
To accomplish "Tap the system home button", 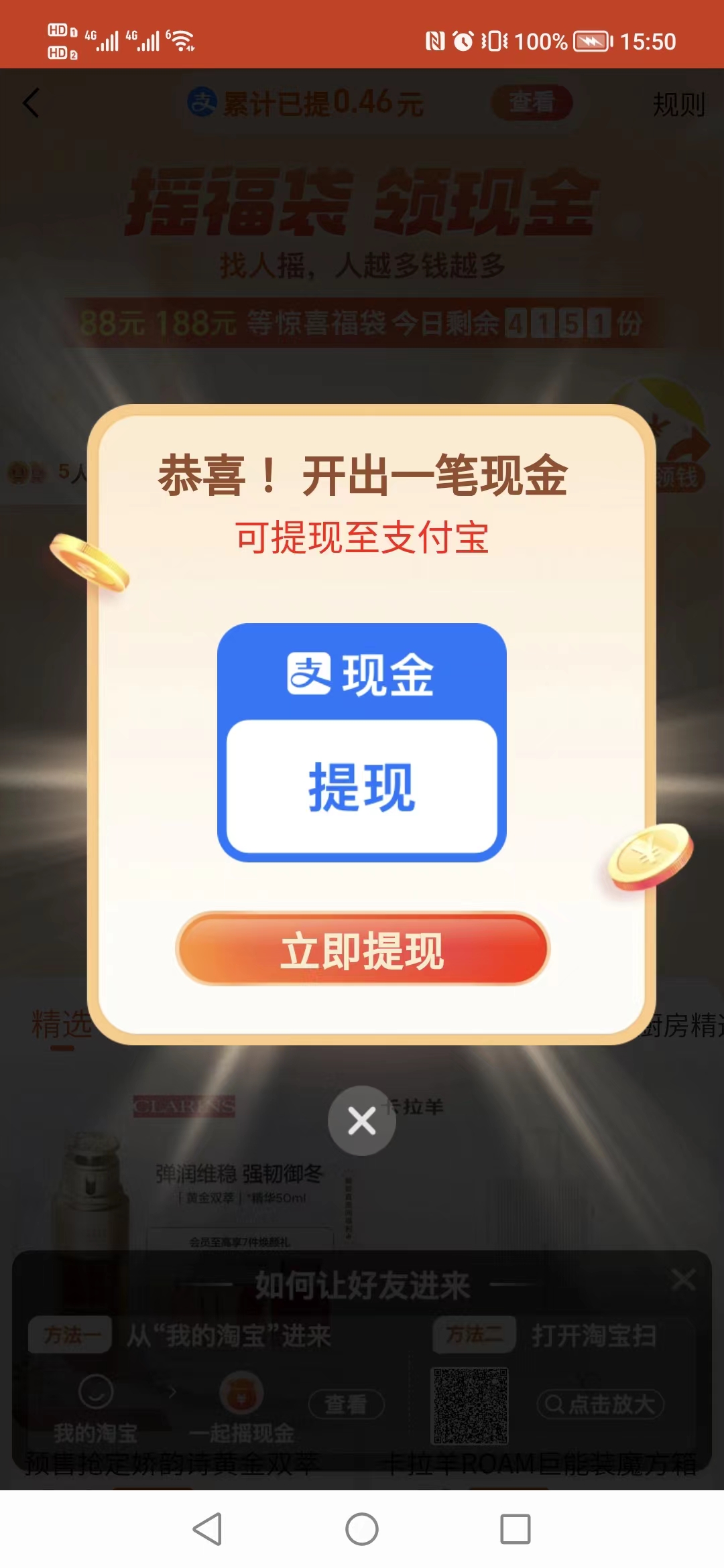I will pyautogui.click(x=362, y=1529).
